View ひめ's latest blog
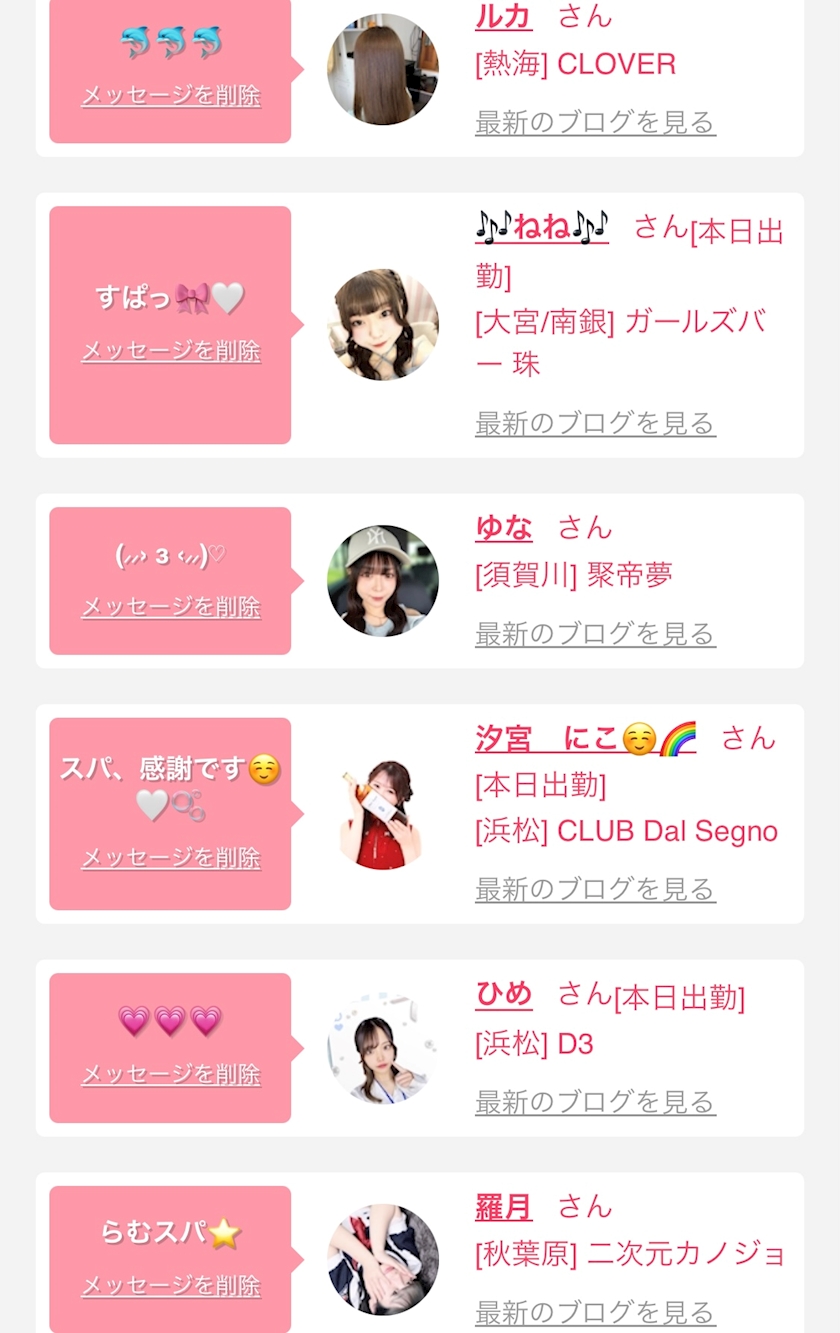 click(x=595, y=1102)
